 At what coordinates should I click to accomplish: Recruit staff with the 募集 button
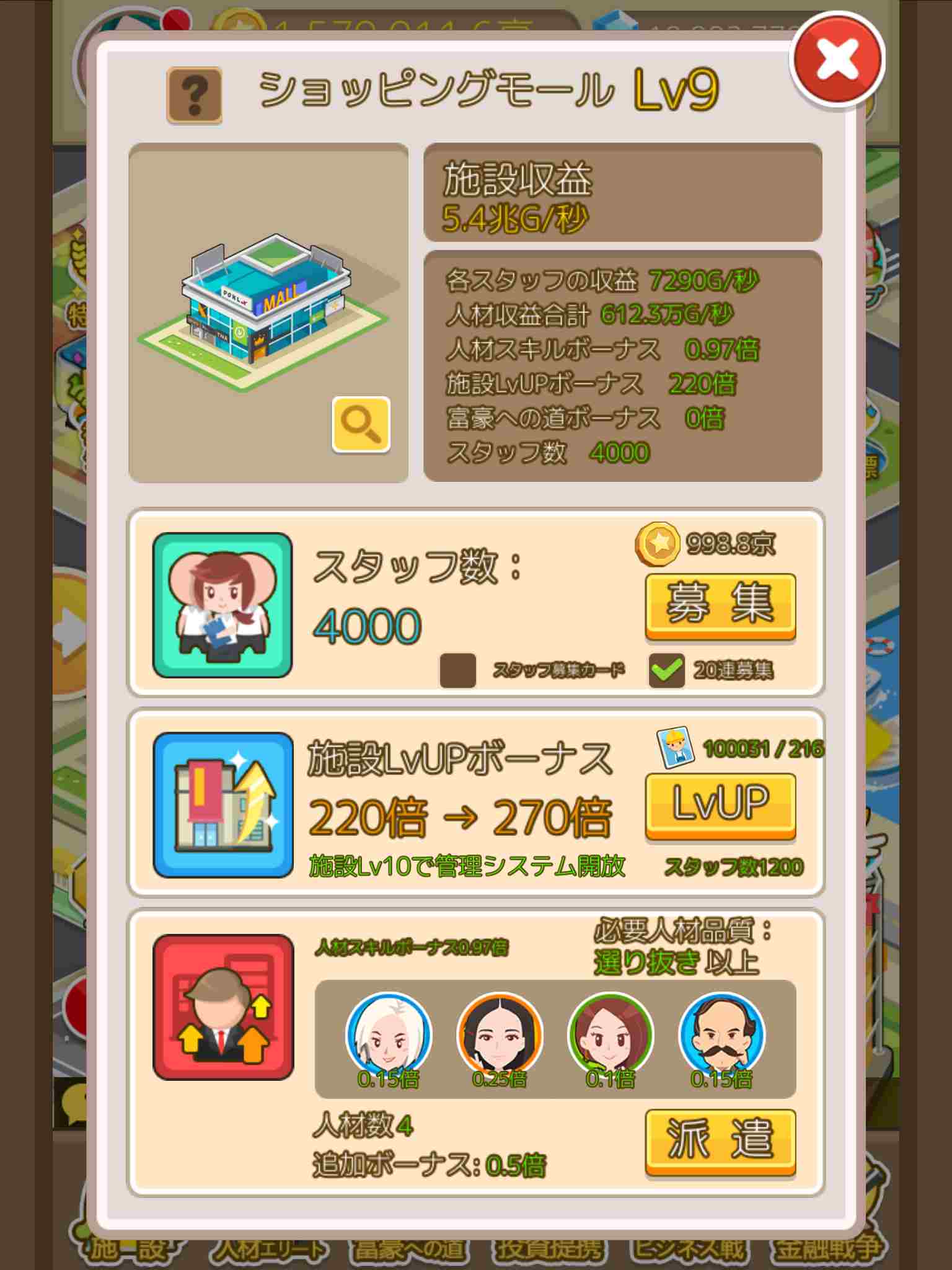720,605
